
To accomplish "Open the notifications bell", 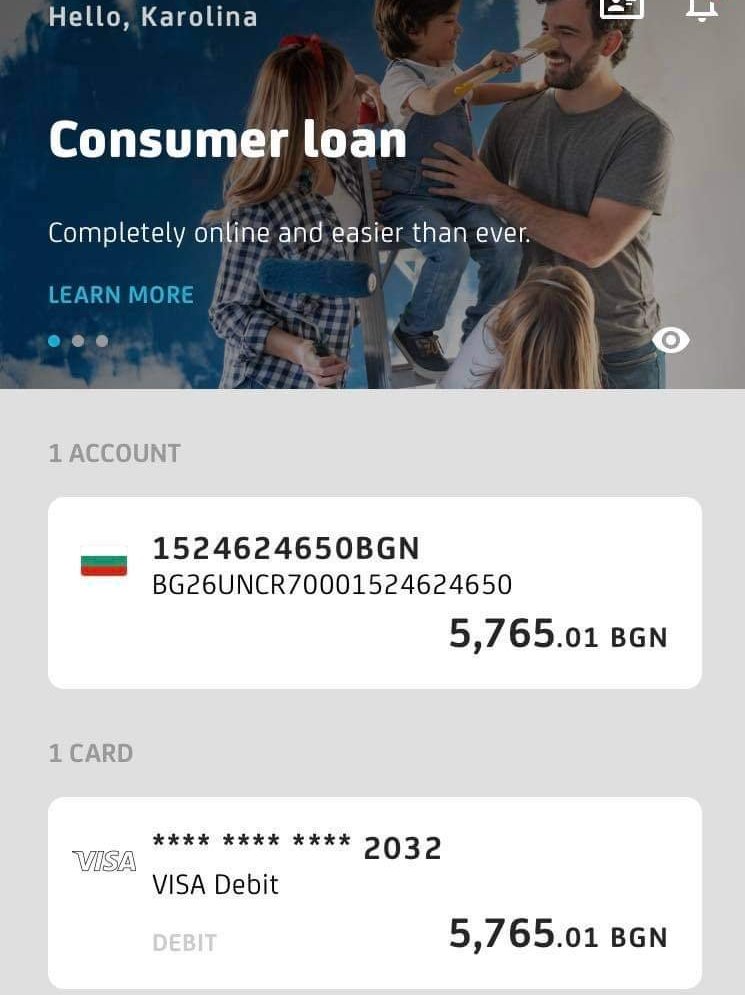I will [x=701, y=8].
